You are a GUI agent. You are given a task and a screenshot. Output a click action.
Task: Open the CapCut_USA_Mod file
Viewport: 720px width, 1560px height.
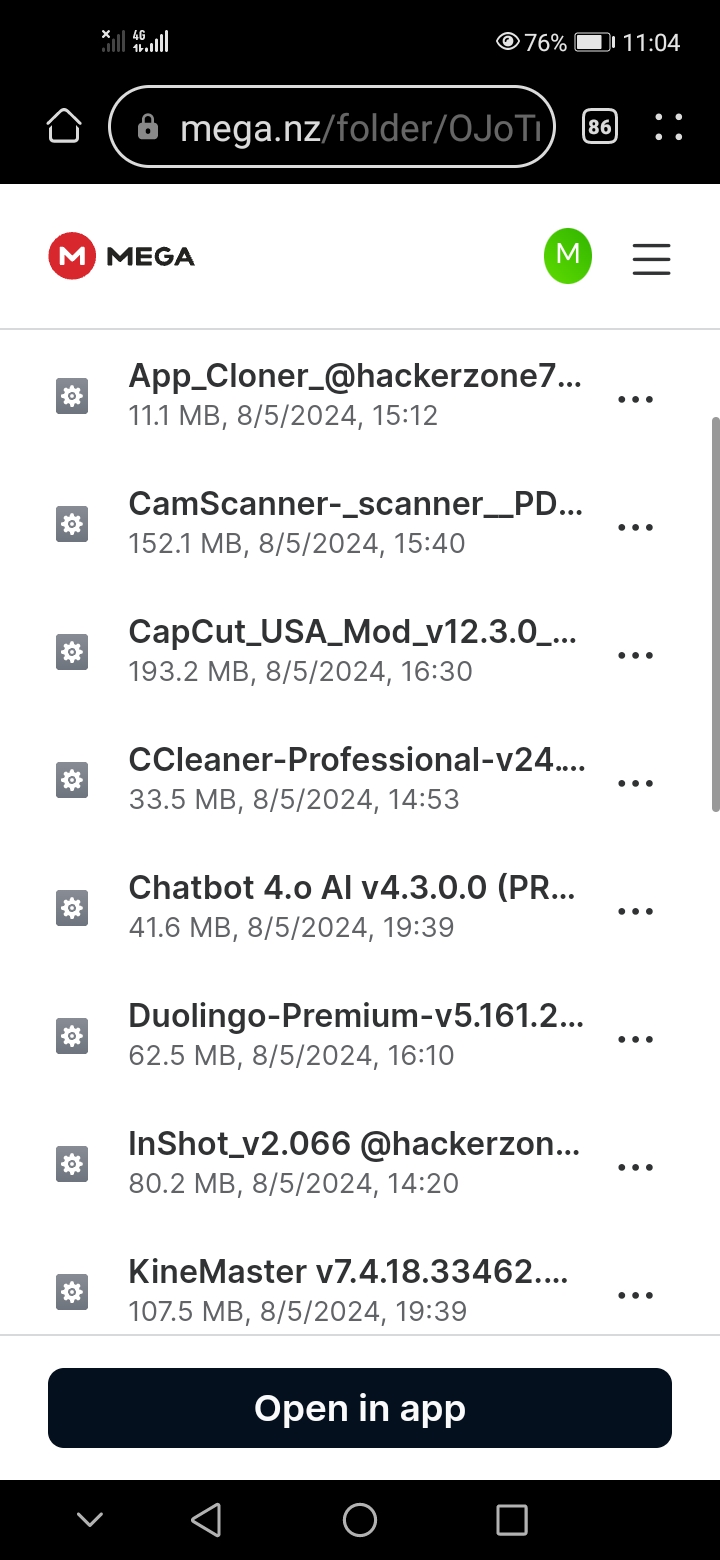click(352, 634)
